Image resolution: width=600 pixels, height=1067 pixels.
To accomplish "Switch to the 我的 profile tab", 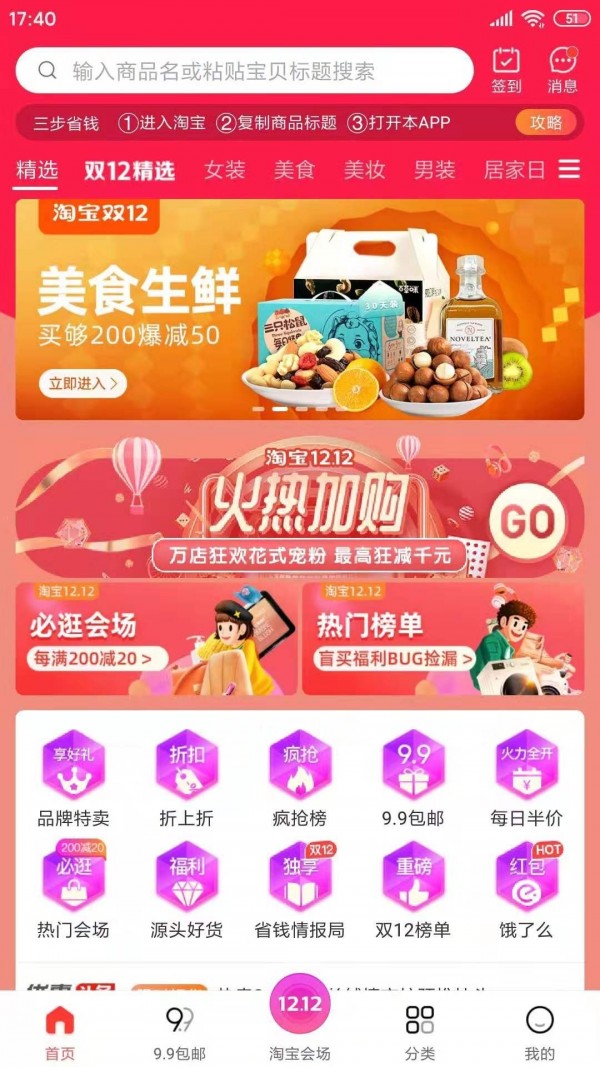I will tap(539, 1032).
